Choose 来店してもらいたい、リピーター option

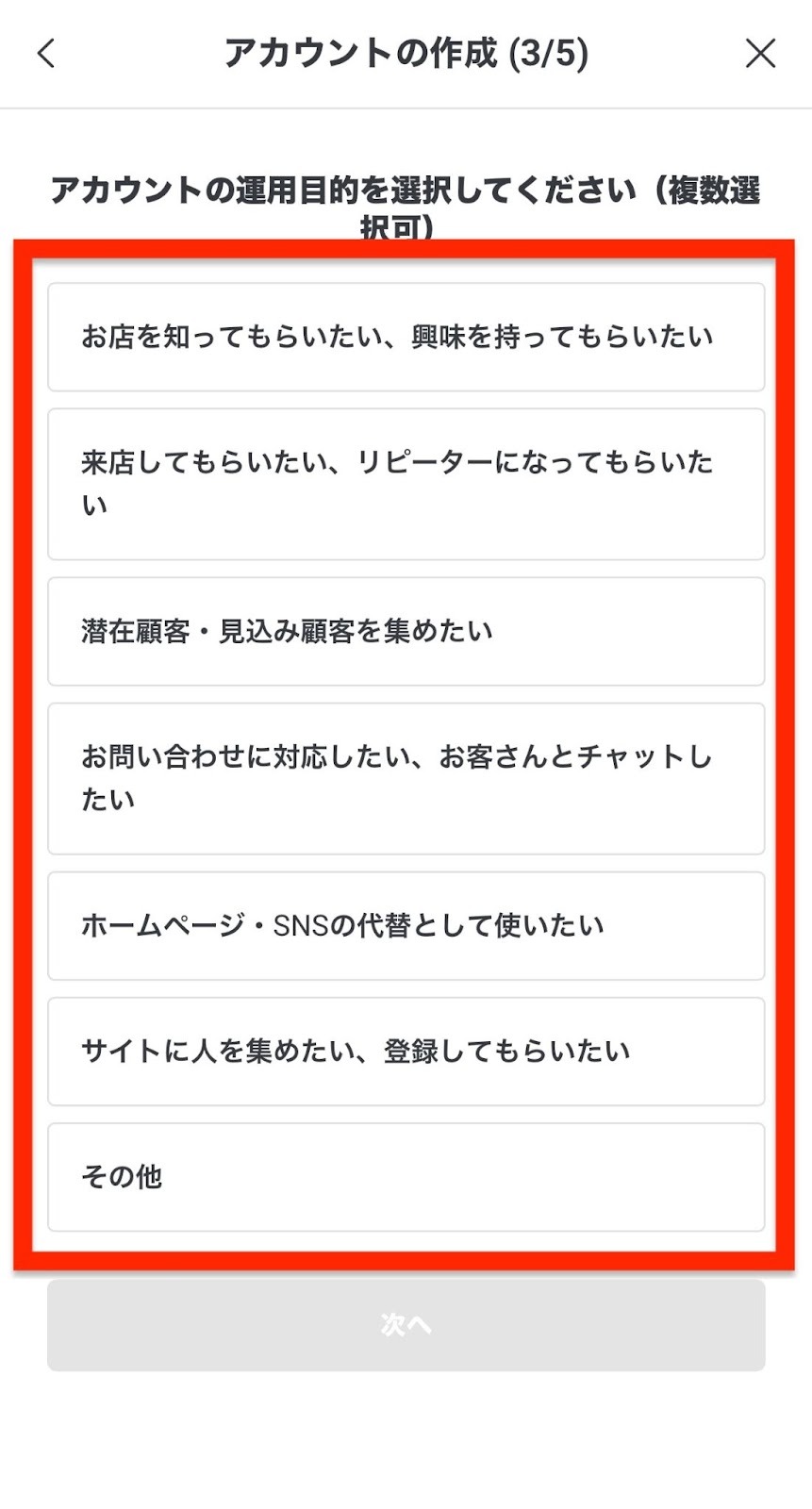point(406,484)
